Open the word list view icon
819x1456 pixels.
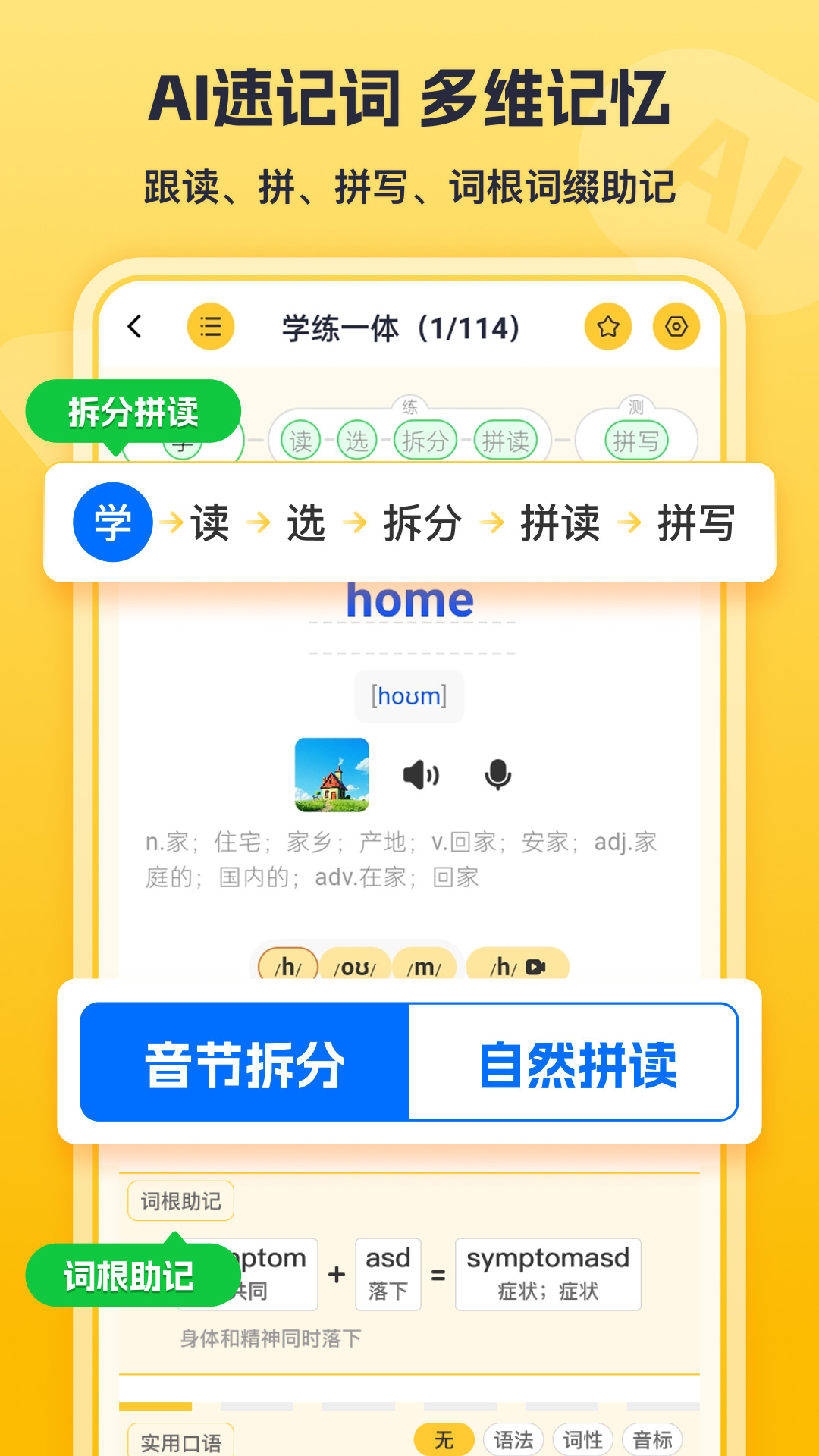click(210, 326)
